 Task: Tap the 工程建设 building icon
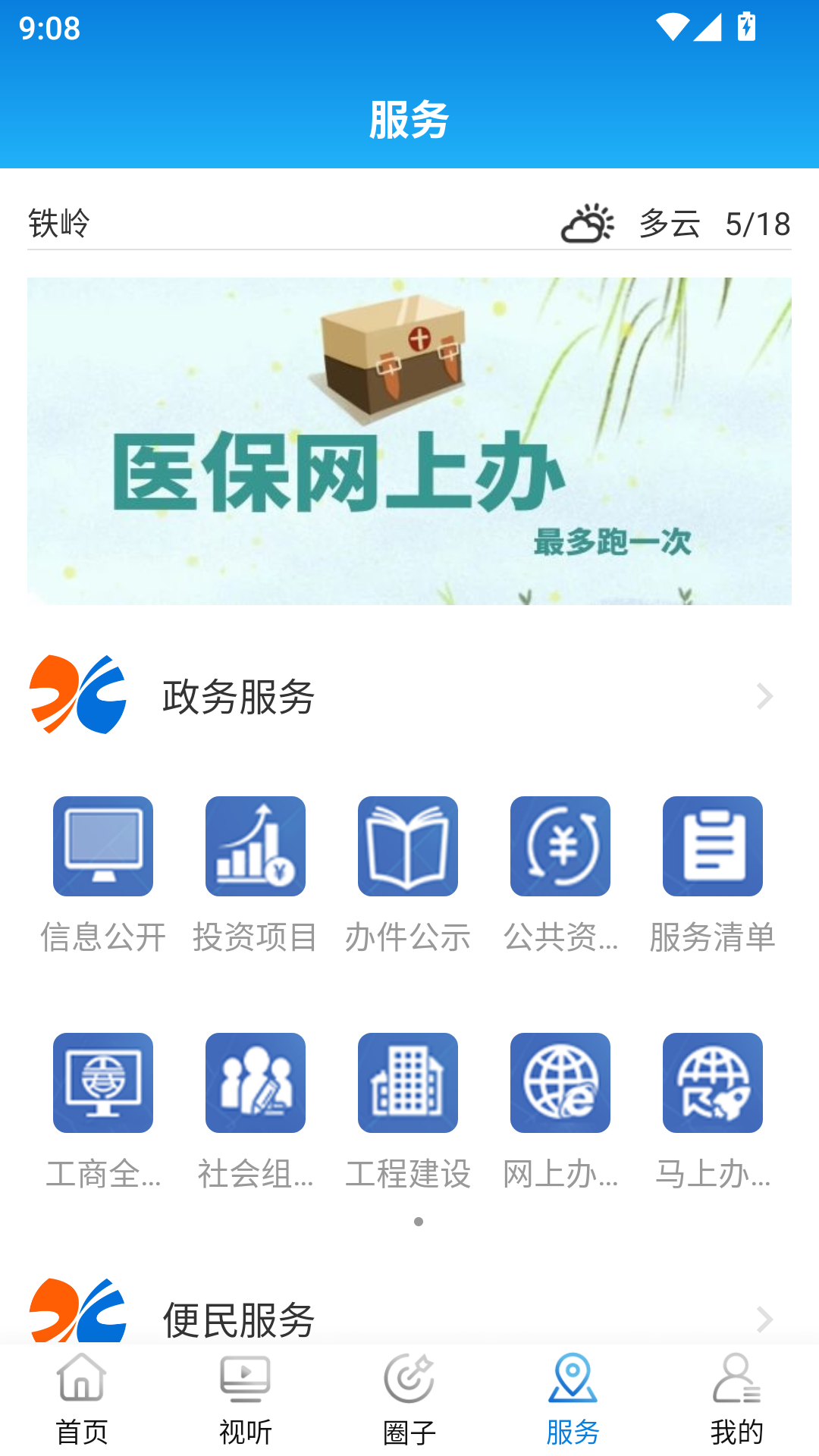pyautogui.click(x=407, y=1082)
